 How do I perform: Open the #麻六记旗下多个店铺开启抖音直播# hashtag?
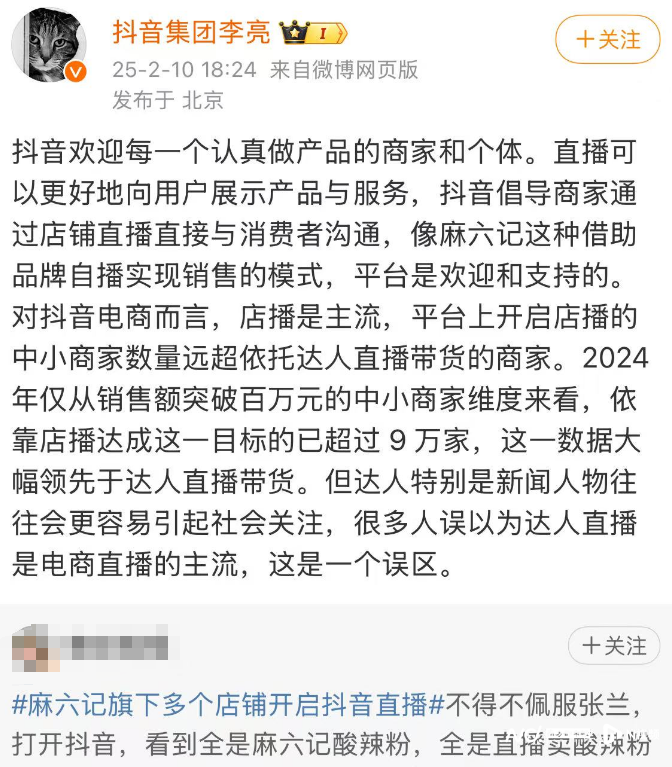click(x=226, y=704)
